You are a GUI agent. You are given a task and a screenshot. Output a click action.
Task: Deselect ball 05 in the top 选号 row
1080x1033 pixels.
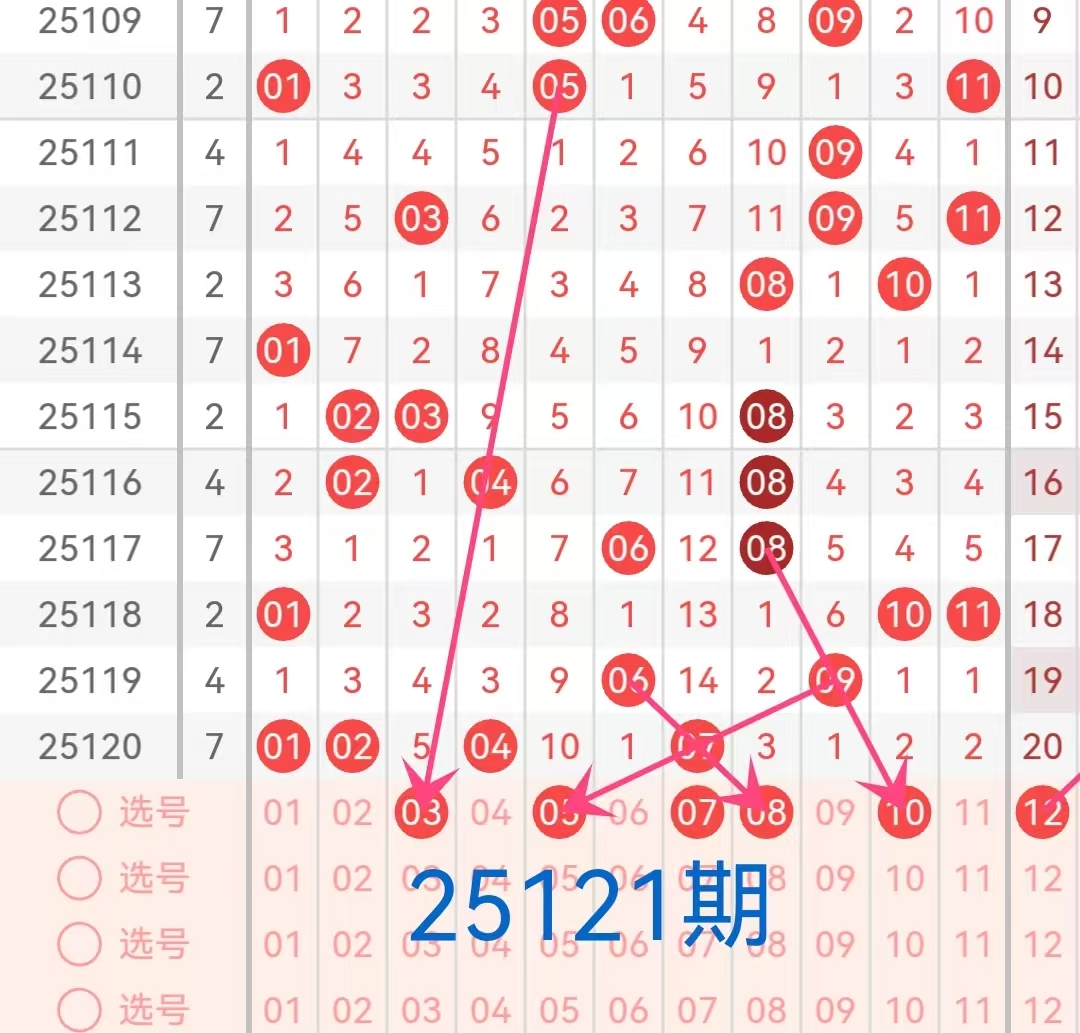tap(559, 812)
